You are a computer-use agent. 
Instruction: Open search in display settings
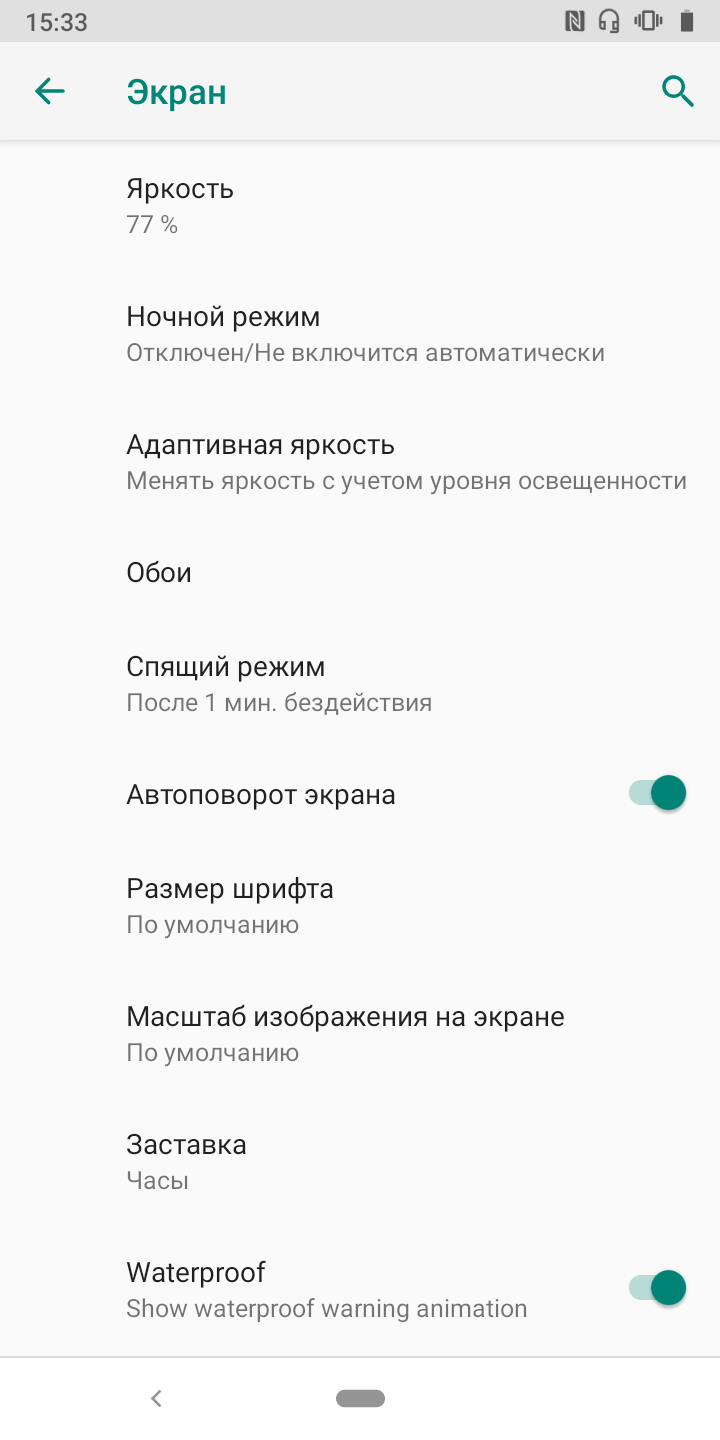(677, 92)
